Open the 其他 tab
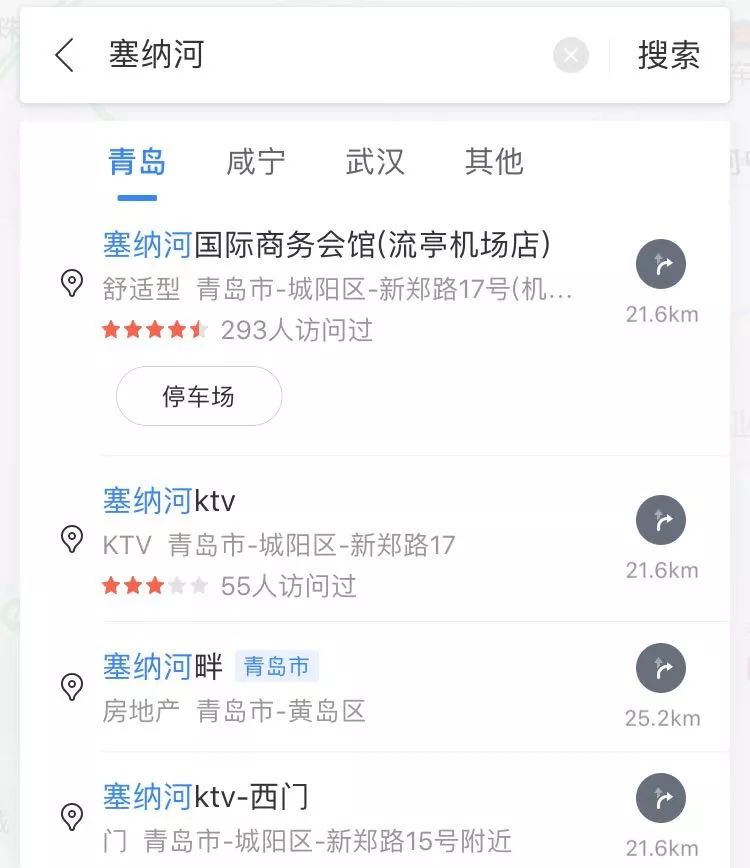750x868 pixels. 494,162
